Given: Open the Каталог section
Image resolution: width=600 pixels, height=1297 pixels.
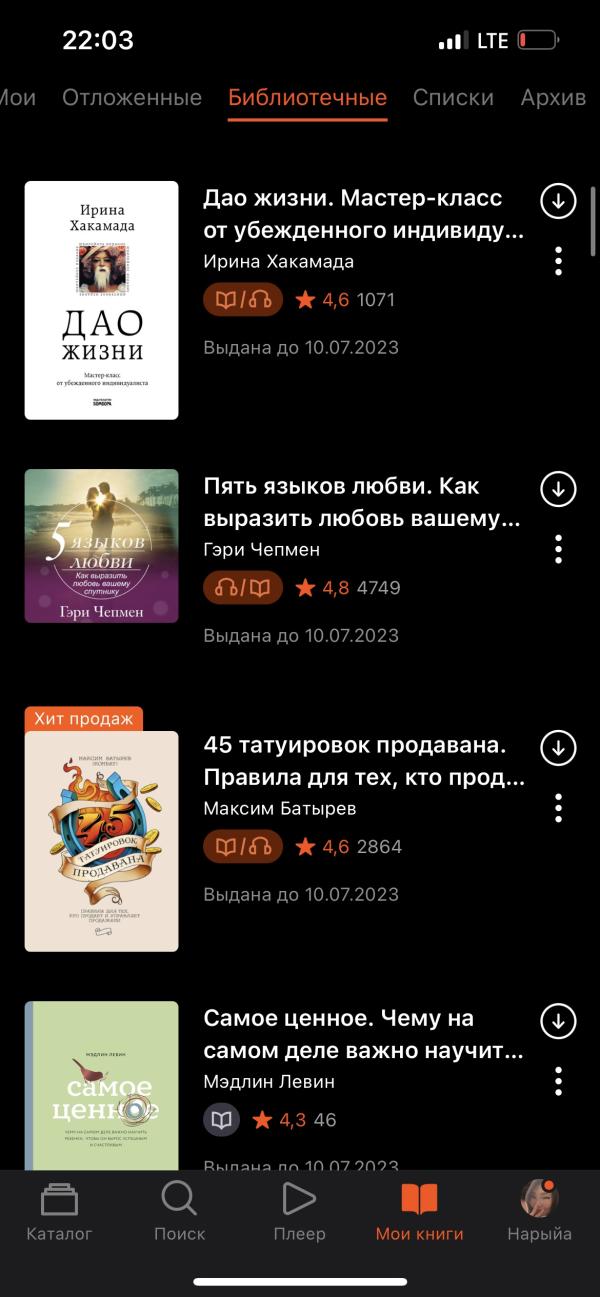Looking at the screenshot, I should click(59, 1210).
